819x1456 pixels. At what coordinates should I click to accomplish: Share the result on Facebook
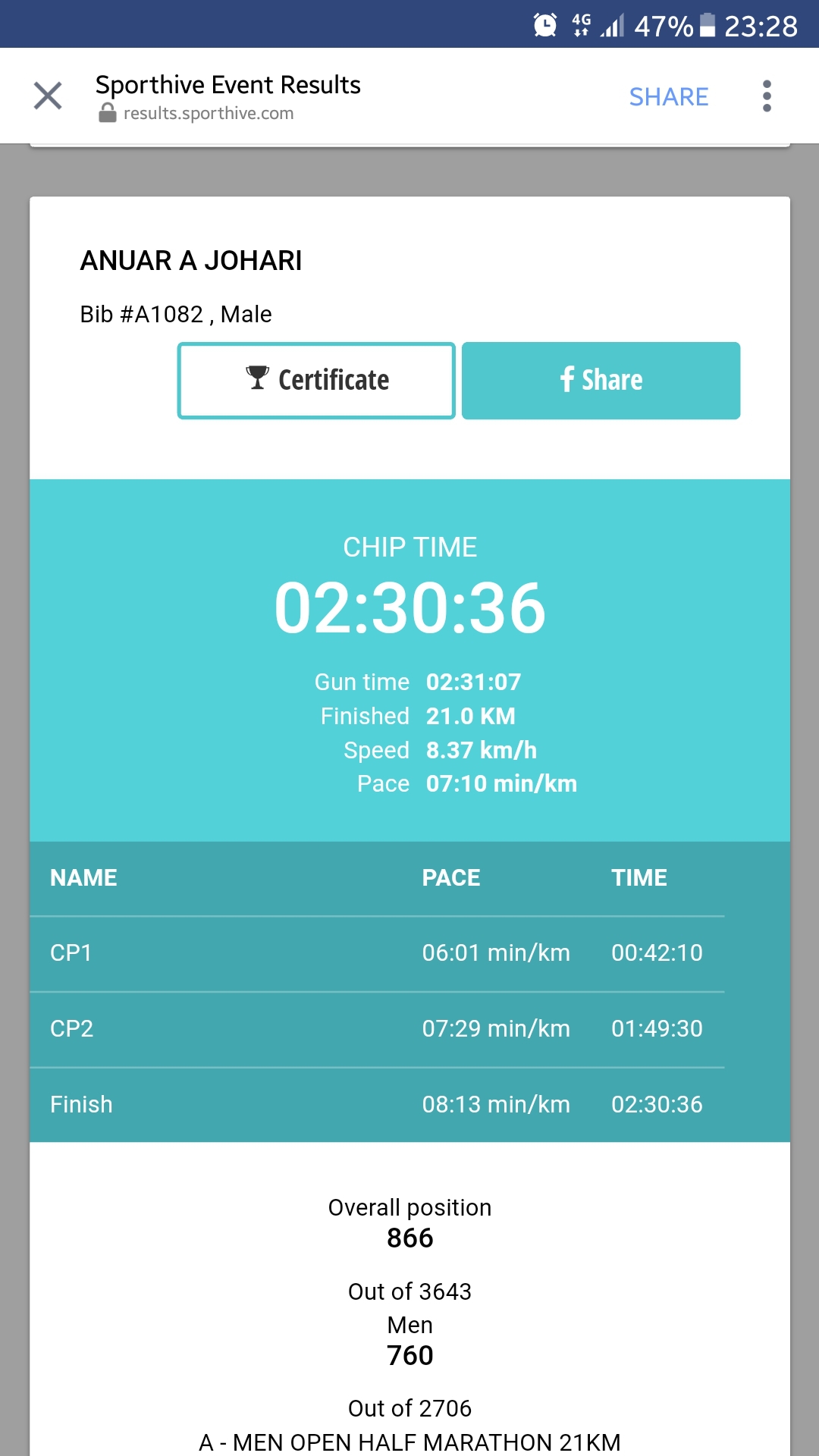point(601,381)
